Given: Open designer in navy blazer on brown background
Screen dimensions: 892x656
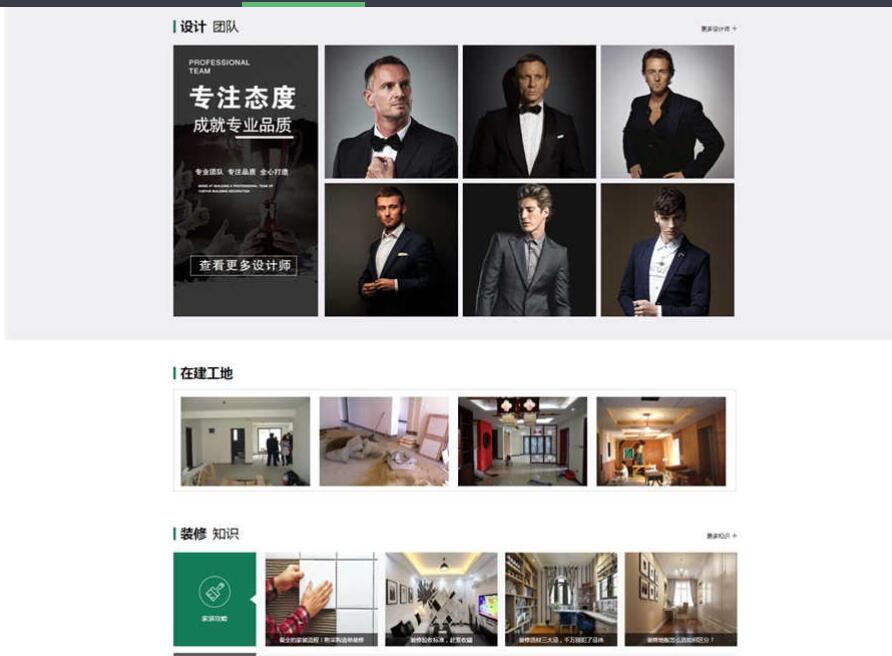Looking at the screenshot, I should coord(667,249).
